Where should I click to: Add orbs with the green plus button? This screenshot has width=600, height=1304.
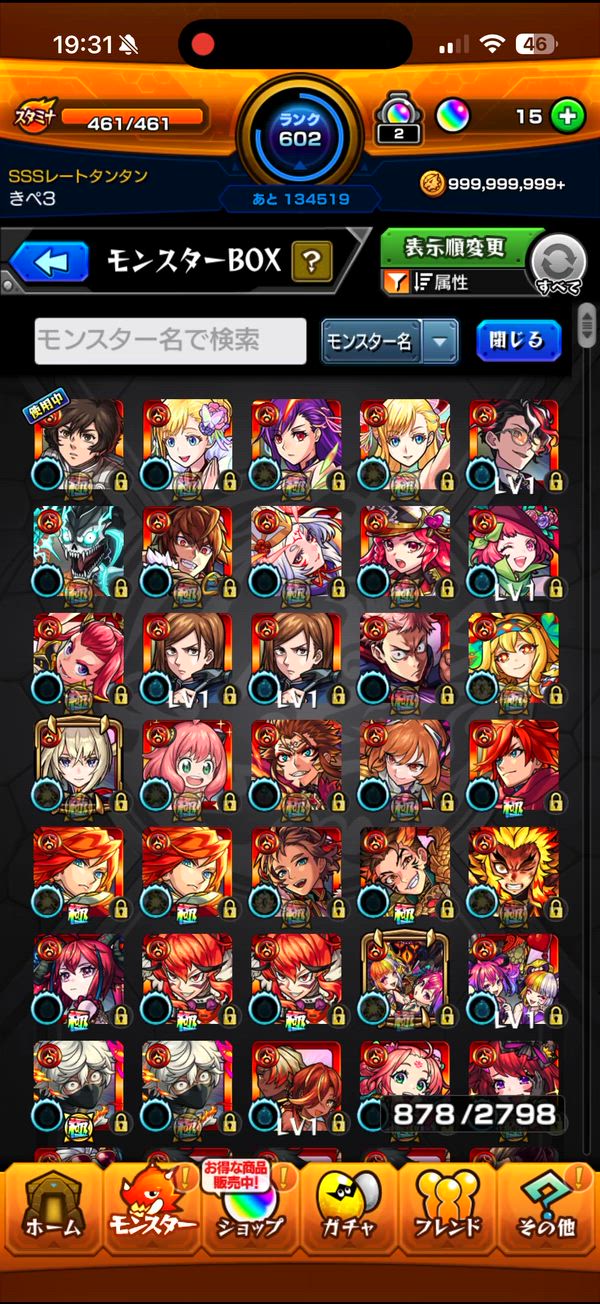[x=567, y=116]
